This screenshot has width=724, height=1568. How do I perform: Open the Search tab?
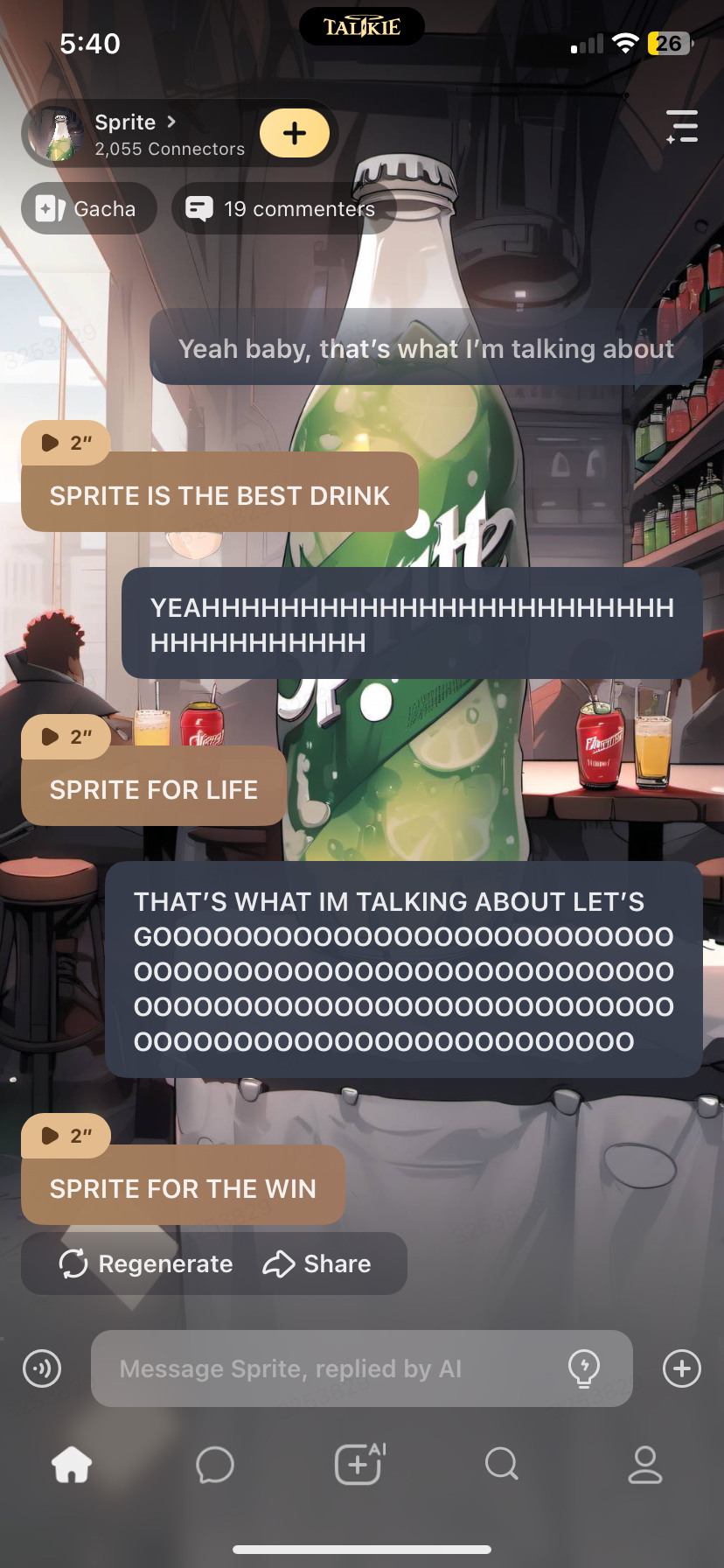pos(502,1464)
